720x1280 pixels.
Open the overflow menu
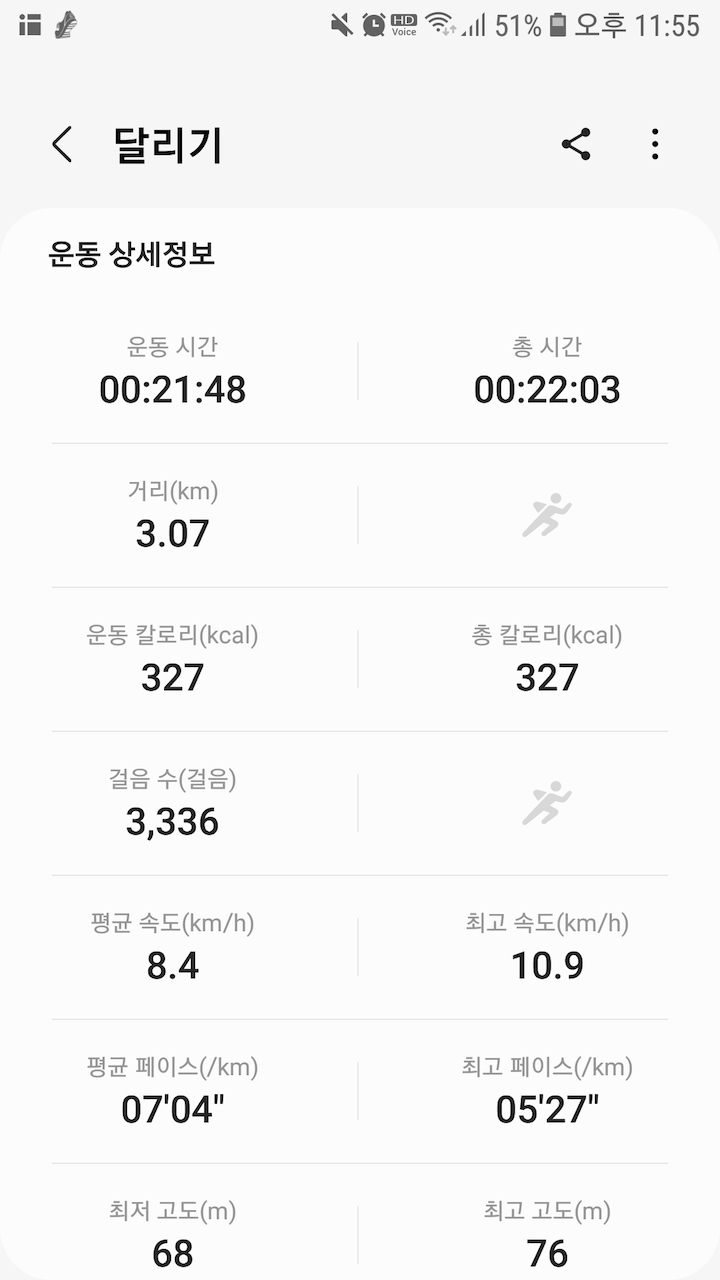pyautogui.click(x=655, y=145)
